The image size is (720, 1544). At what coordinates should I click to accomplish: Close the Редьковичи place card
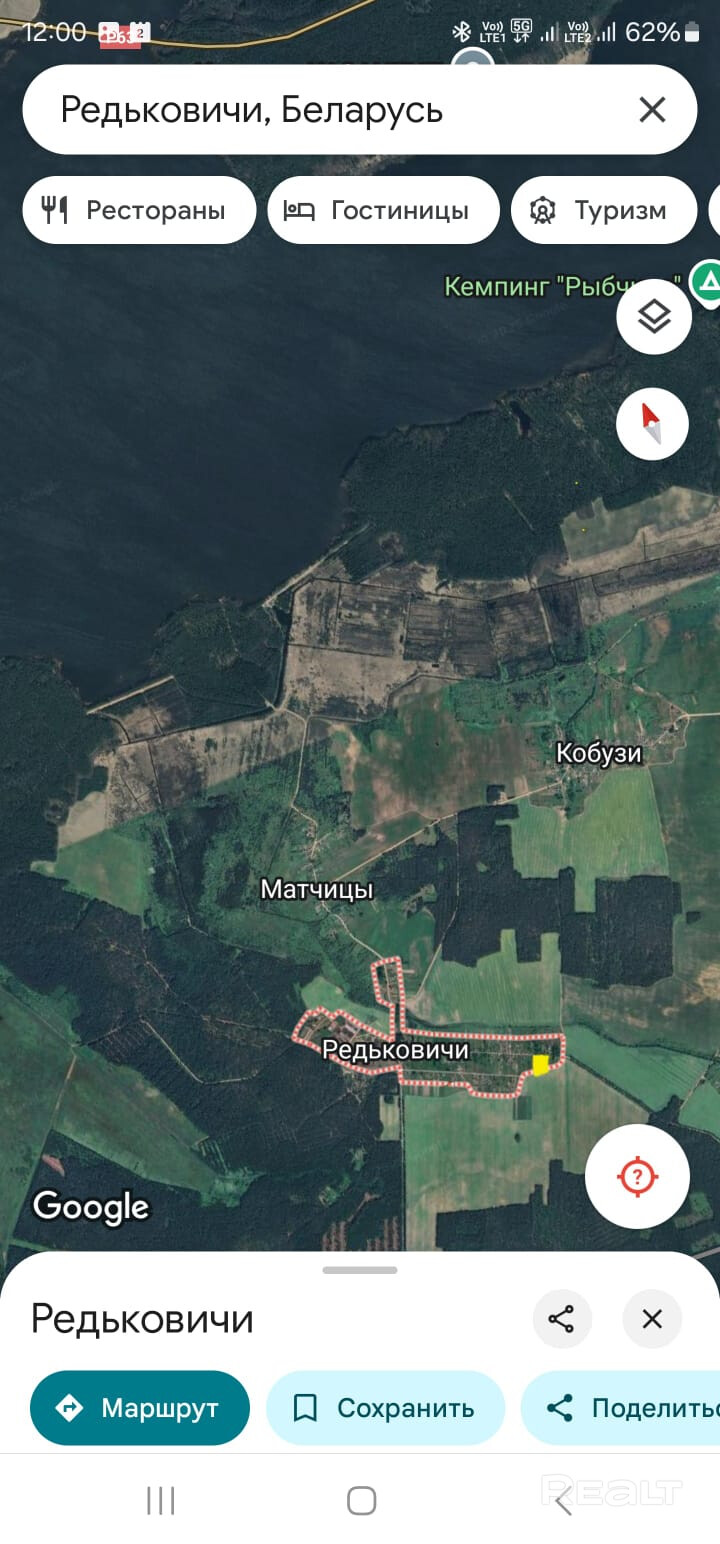[x=652, y=1319]
